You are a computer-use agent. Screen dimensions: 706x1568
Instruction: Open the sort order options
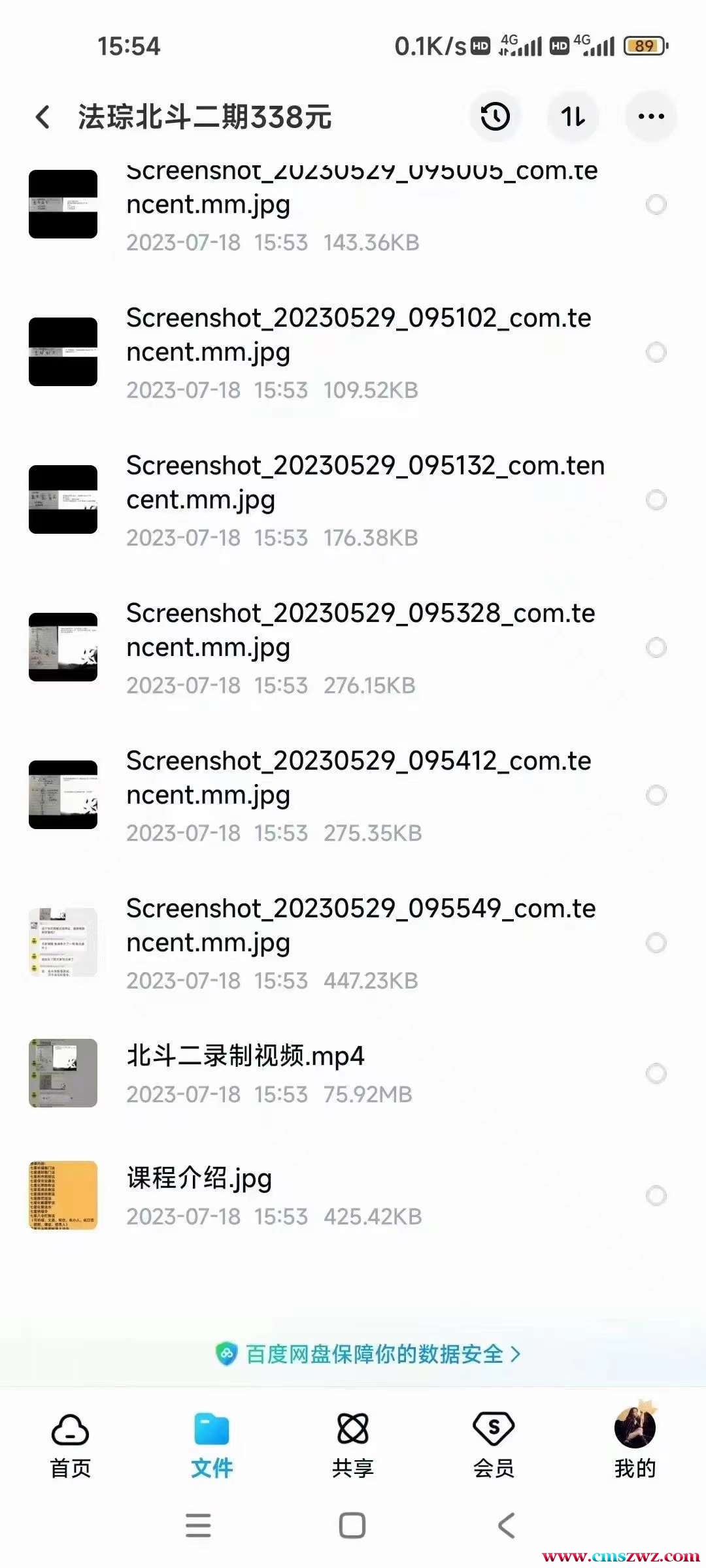click(573, 117)
